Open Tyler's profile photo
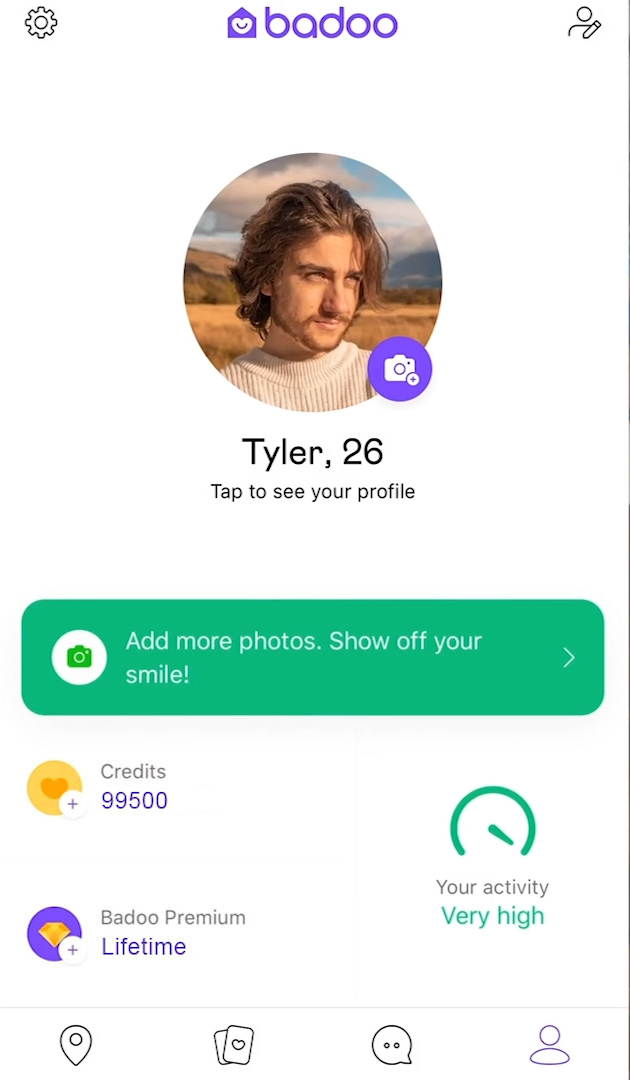The width and height of the screenshot is (630, 1080). click(313, 282)
